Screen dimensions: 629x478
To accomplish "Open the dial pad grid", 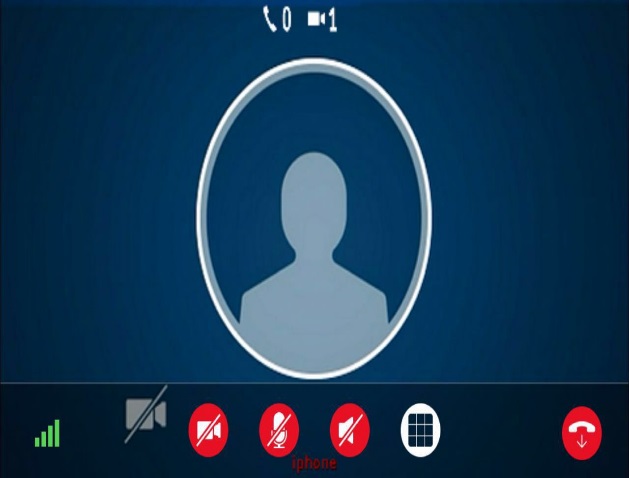I will pos(421,431).
